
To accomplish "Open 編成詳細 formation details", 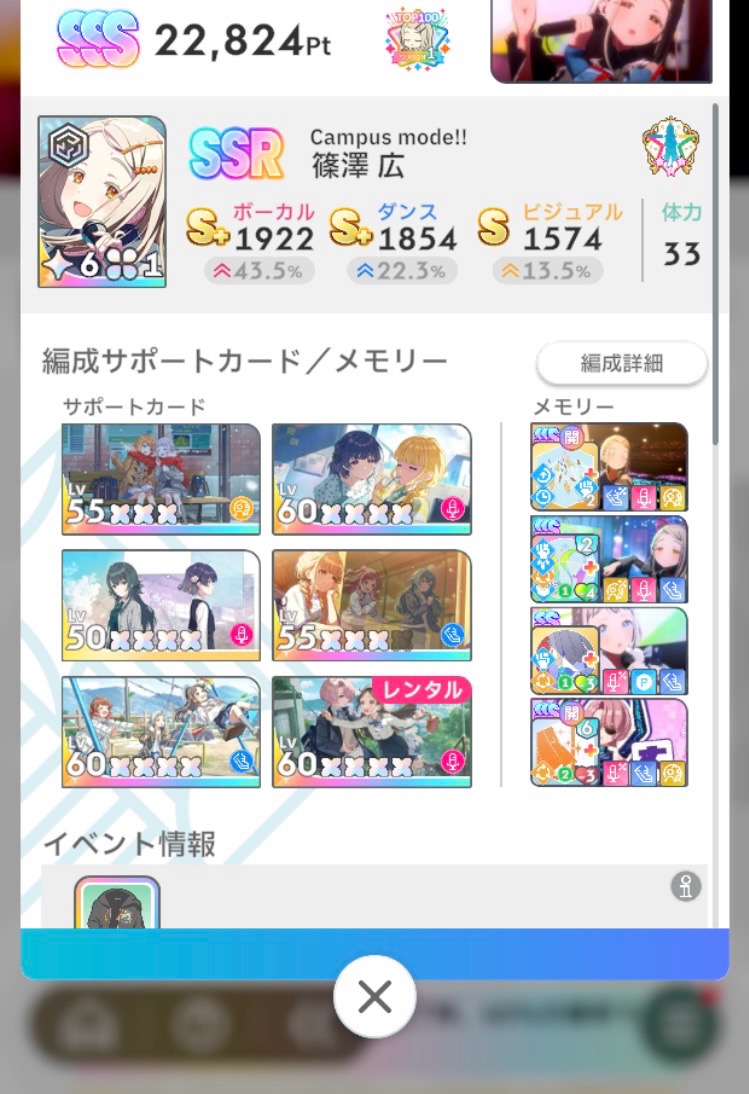I will point(621,363).
